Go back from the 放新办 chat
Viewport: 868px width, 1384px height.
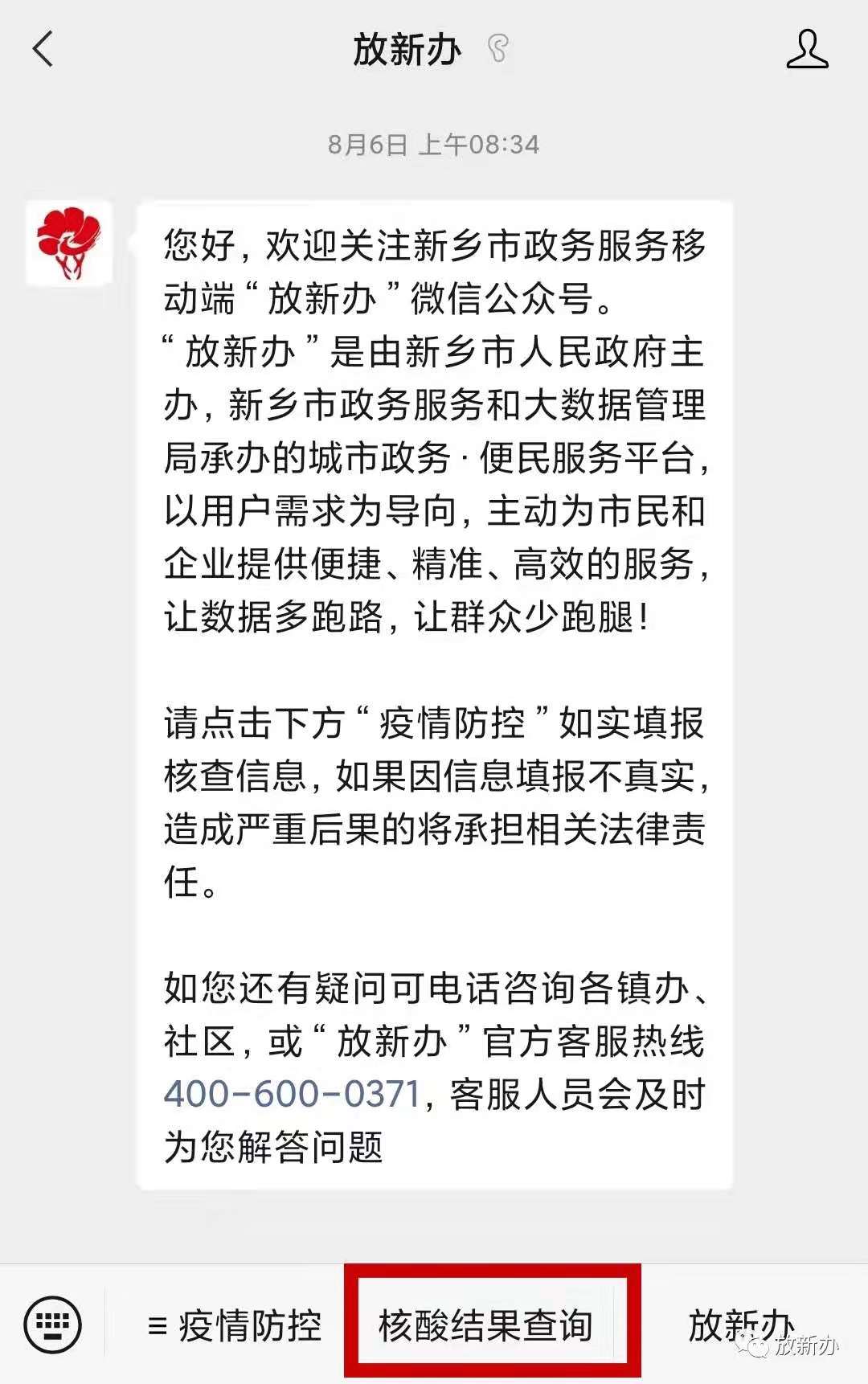coord(43,50)
